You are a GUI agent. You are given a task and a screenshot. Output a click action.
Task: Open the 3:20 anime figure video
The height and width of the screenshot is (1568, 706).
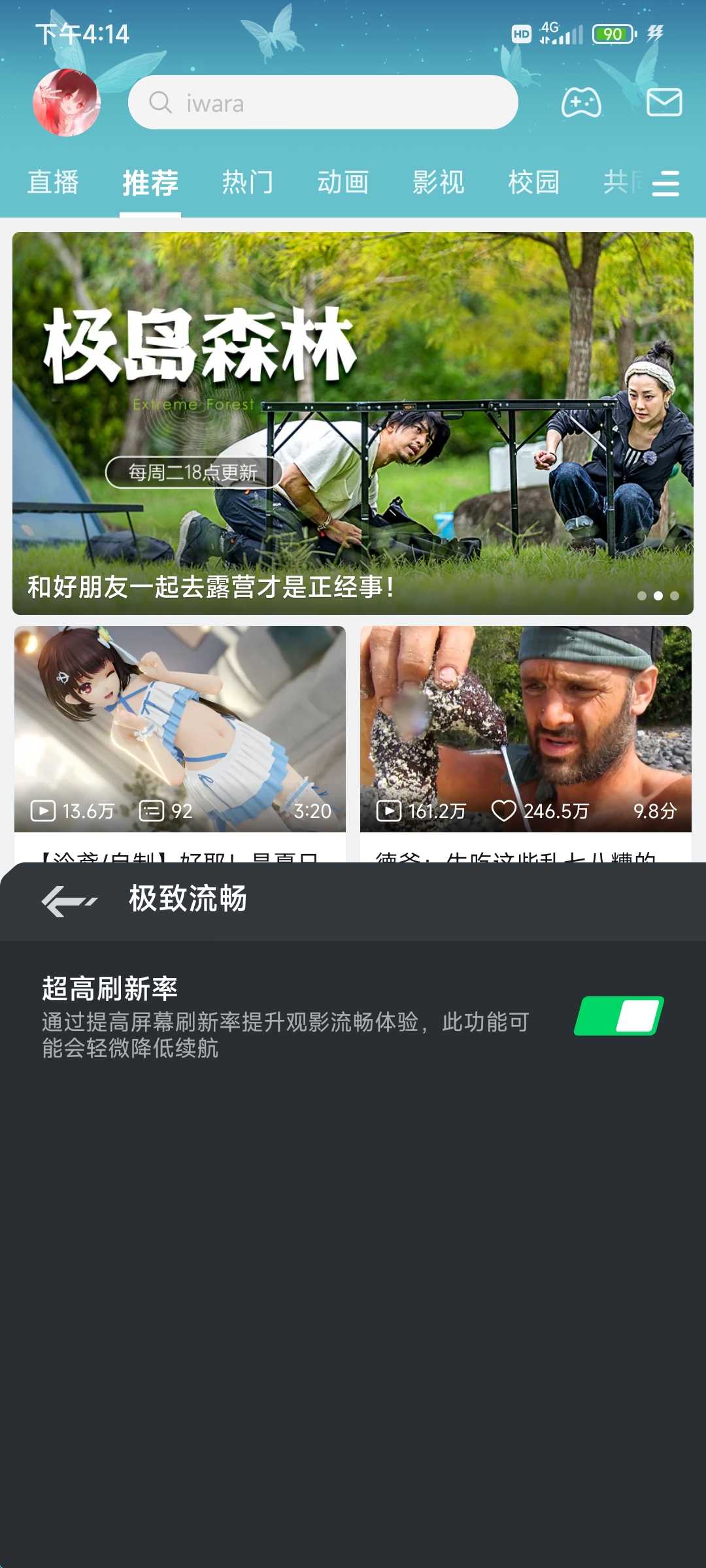(180, 728)
